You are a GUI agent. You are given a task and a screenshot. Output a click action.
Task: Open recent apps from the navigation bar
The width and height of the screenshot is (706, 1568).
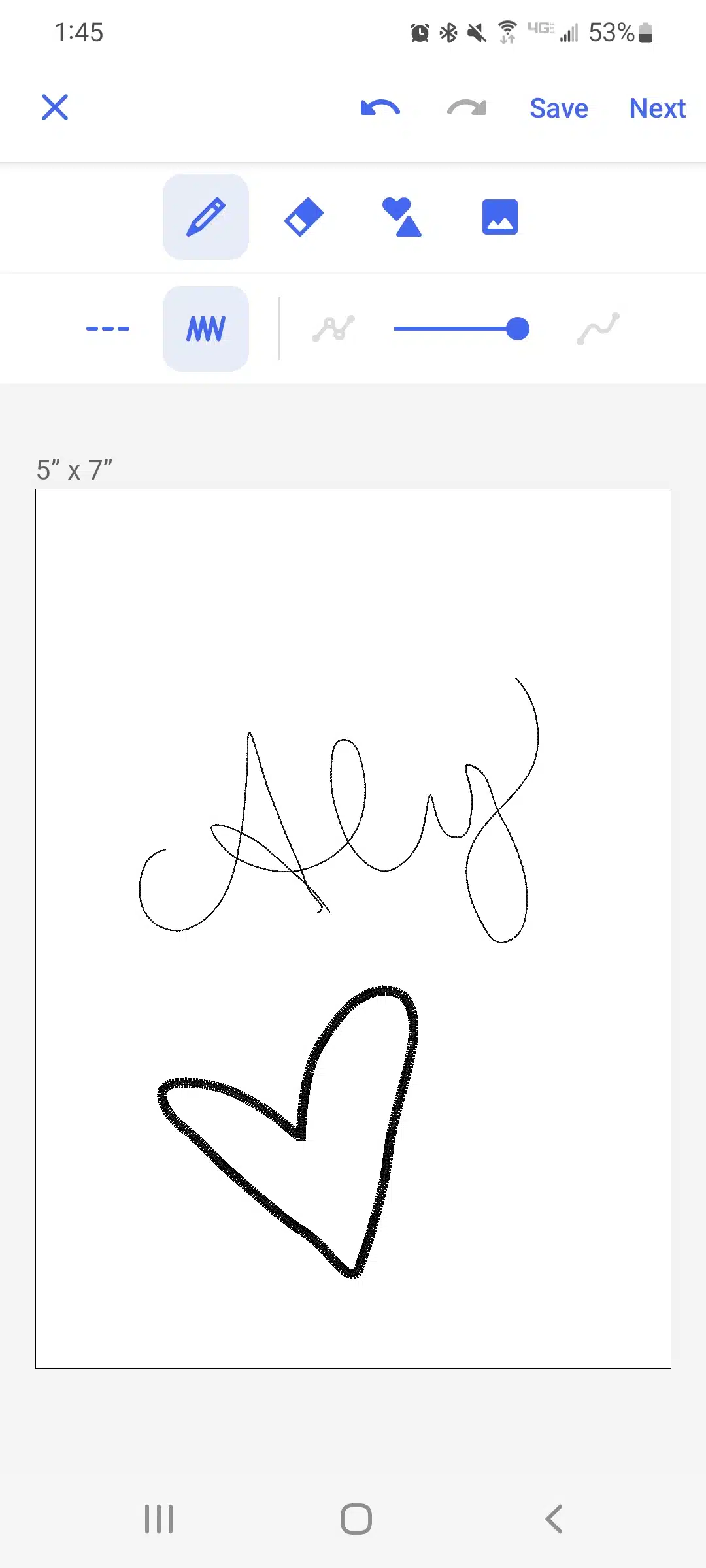pos(159,1519)
